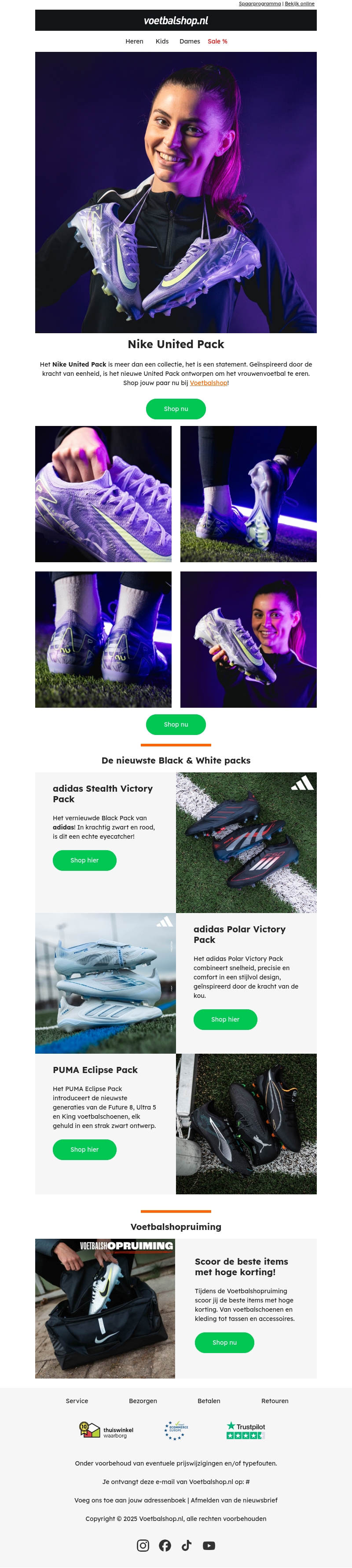Select the Heren category

(134, 41)
